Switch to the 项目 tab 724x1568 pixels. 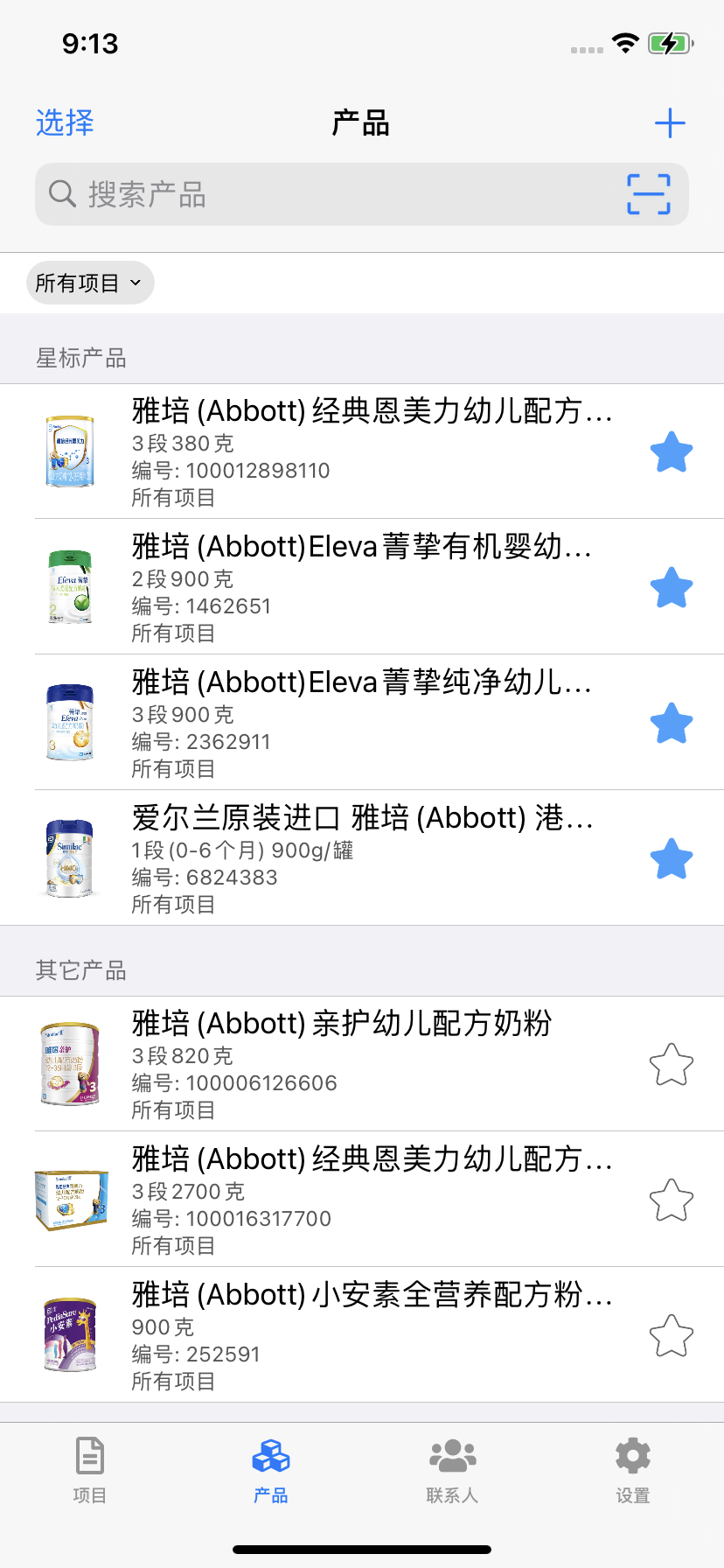pyautogui.click(x=90, y=1470)
